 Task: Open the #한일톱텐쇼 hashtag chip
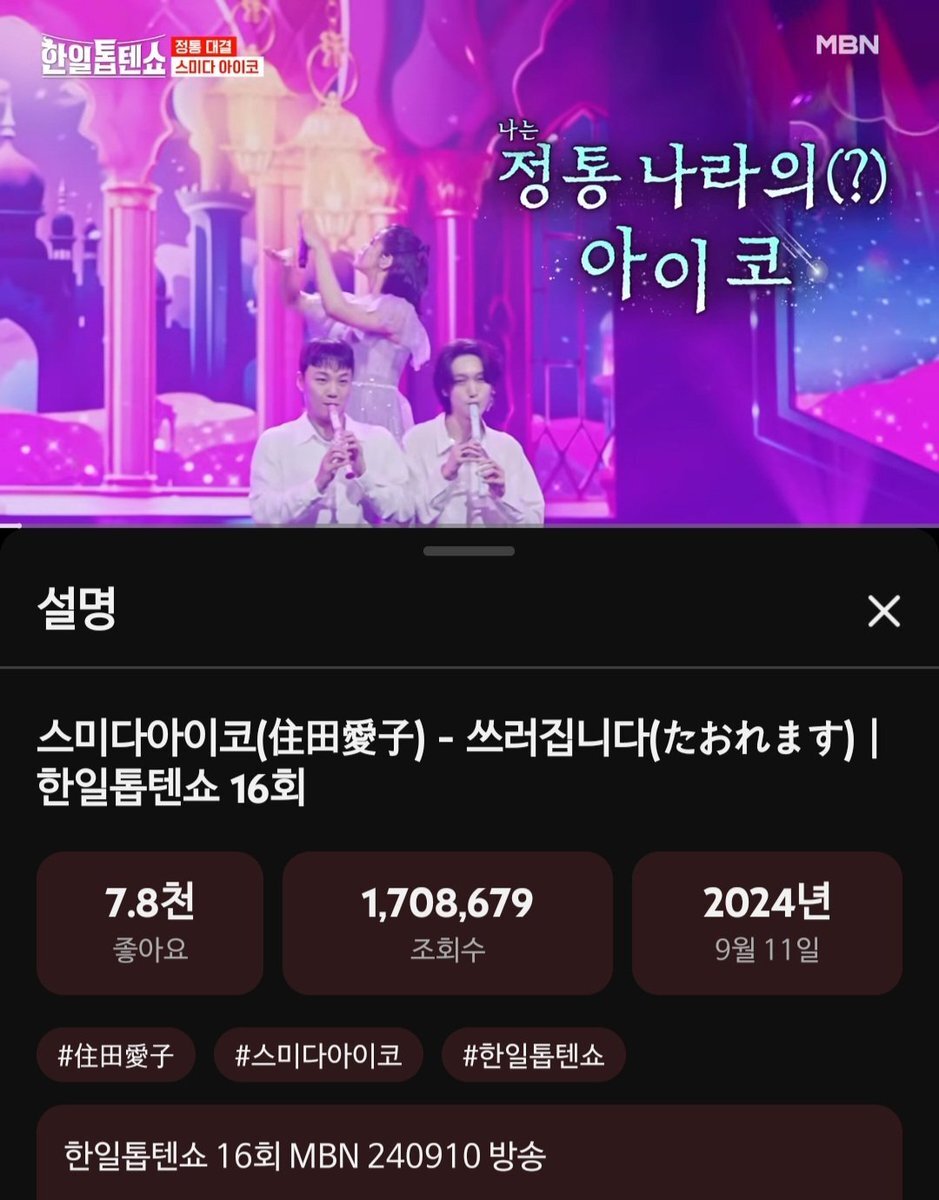point(534,1055)
